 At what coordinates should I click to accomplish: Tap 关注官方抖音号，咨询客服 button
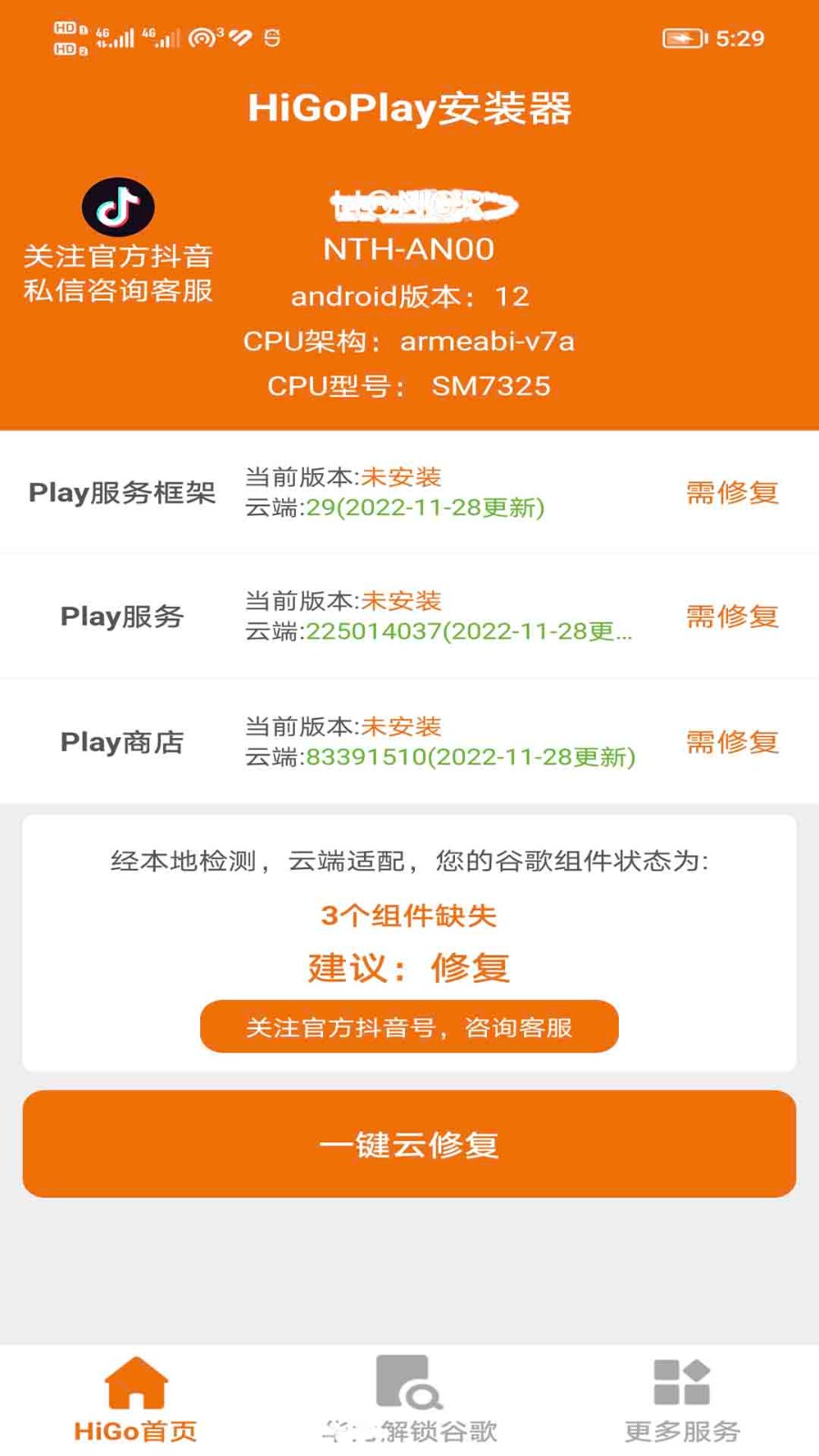tap(409, 1026)
